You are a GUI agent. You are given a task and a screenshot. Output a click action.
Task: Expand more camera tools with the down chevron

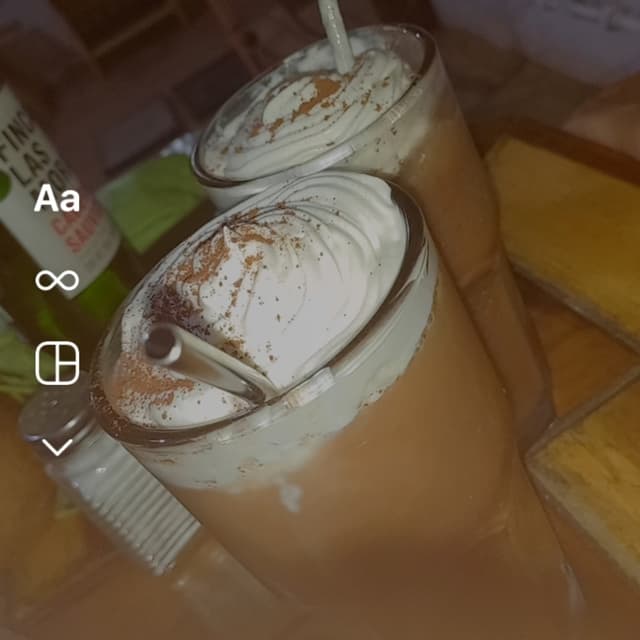57,447
